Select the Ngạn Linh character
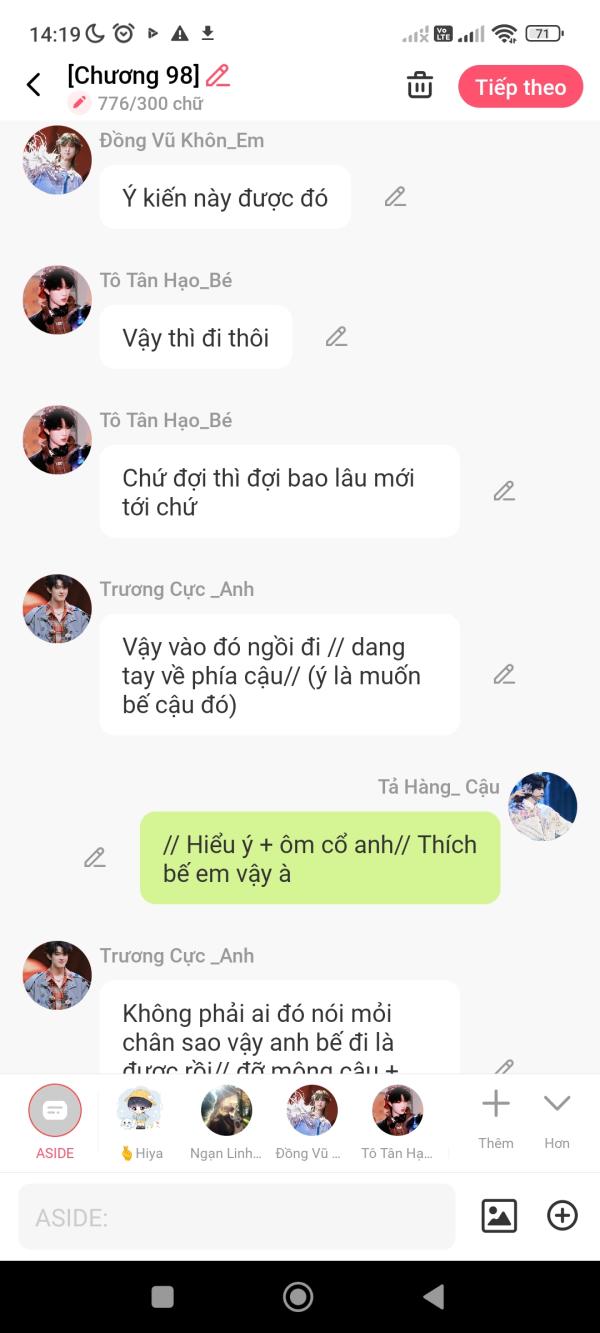 pyautogui.click(x=226, y=1122)
